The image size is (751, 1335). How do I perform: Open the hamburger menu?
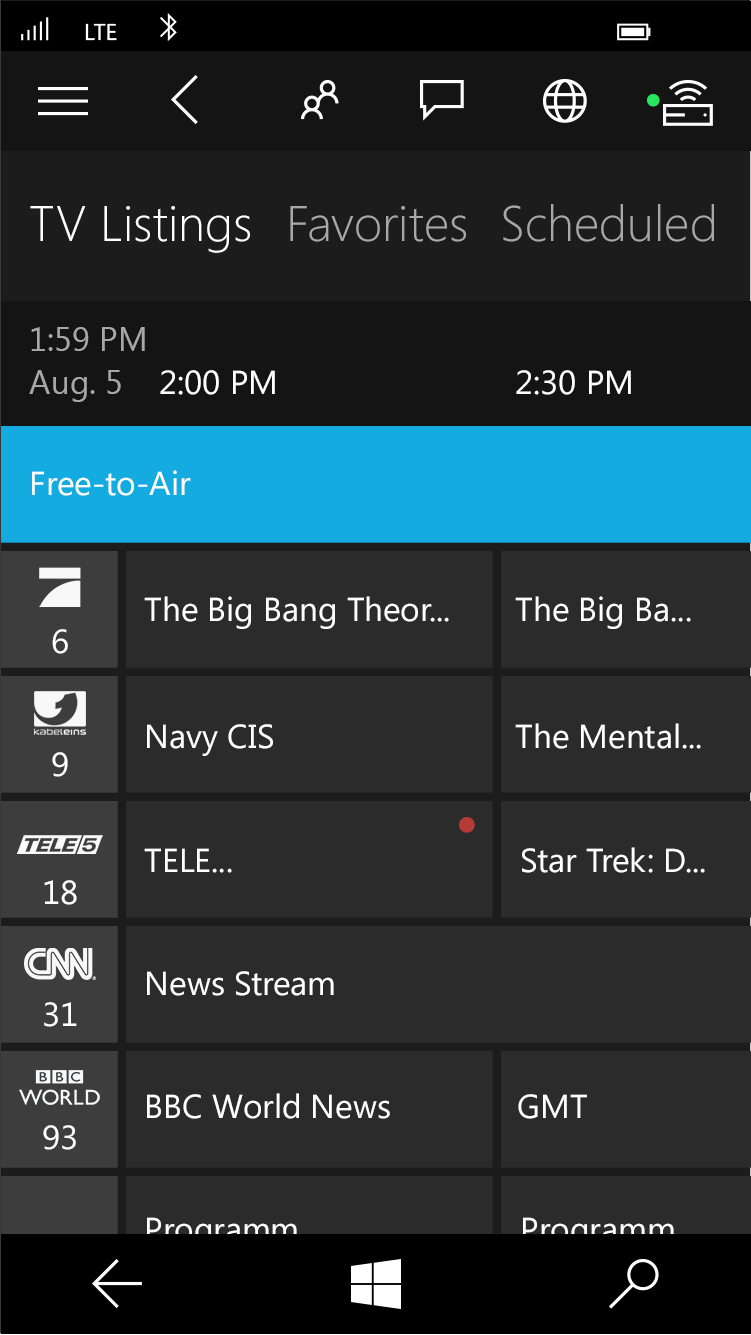pyautogui.click(x=63, y=101)
